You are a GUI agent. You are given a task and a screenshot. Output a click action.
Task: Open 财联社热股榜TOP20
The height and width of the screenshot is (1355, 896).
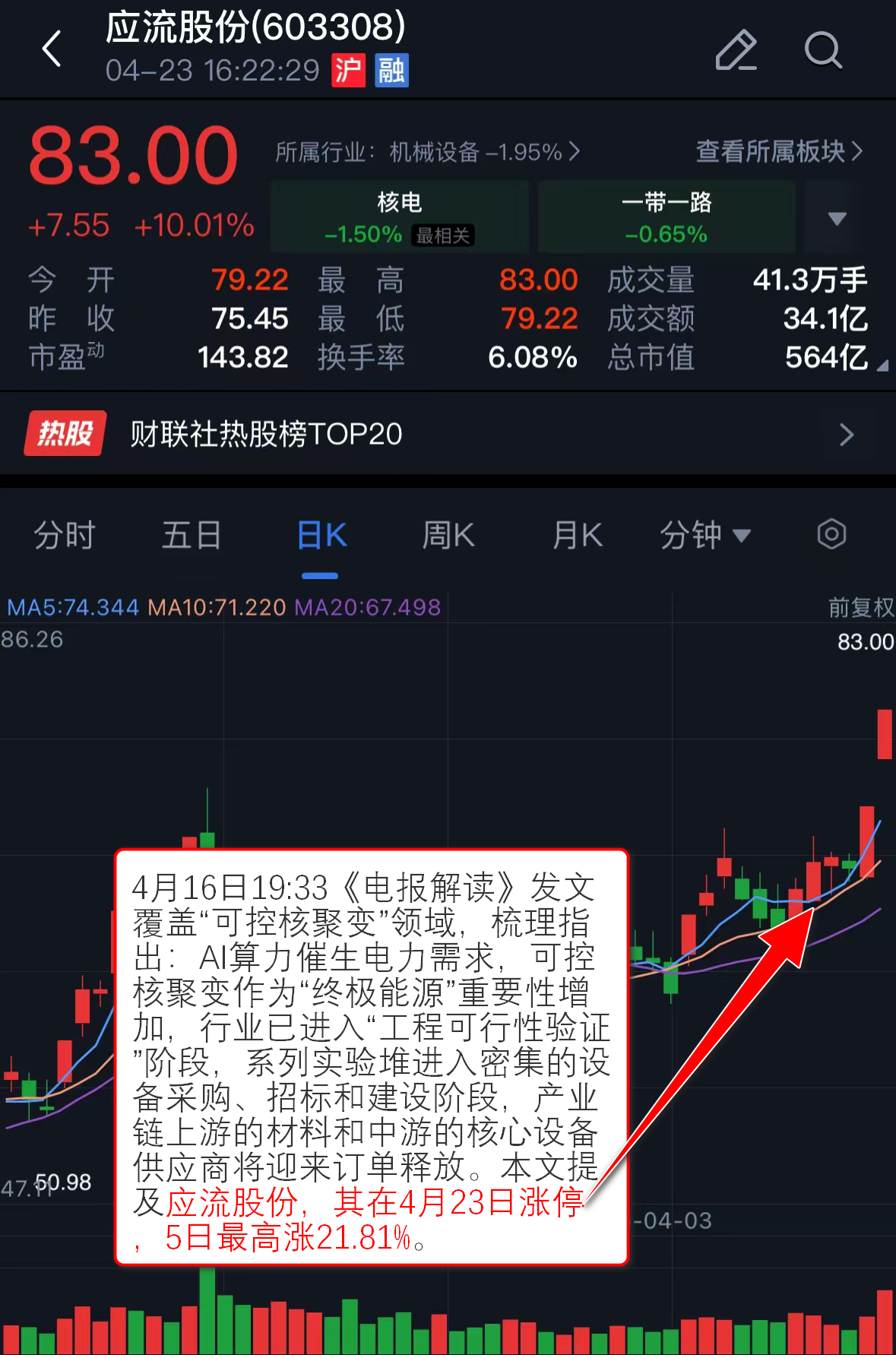tap(448, 434)
